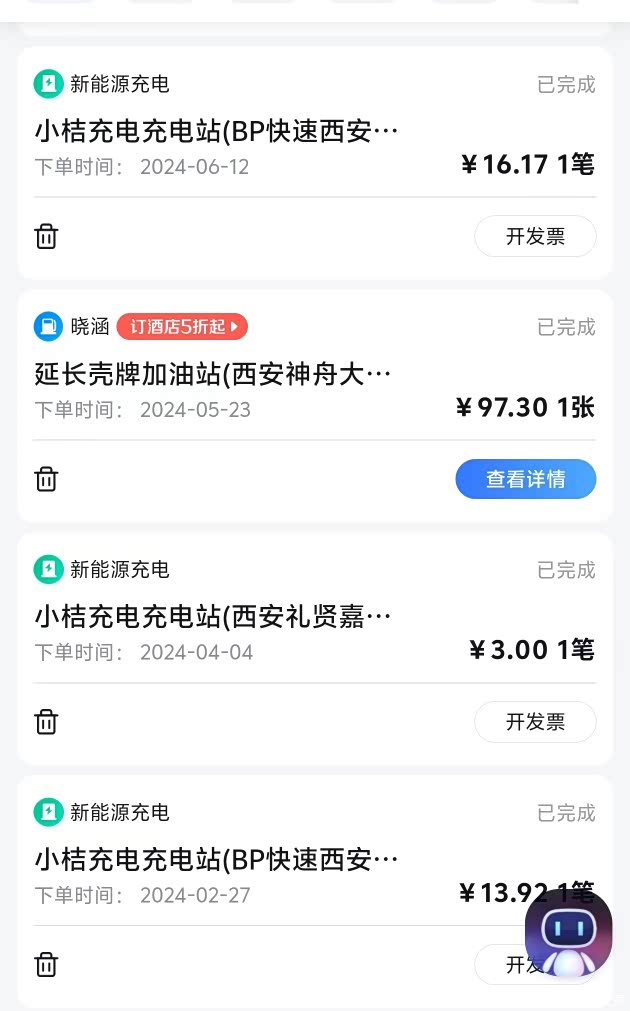Image resolution: width=630 pixels, height=1011 pixels.
Task: Delete the 2024-02-27 charging order
Action: pyautogui.click(x=47, y=965)
